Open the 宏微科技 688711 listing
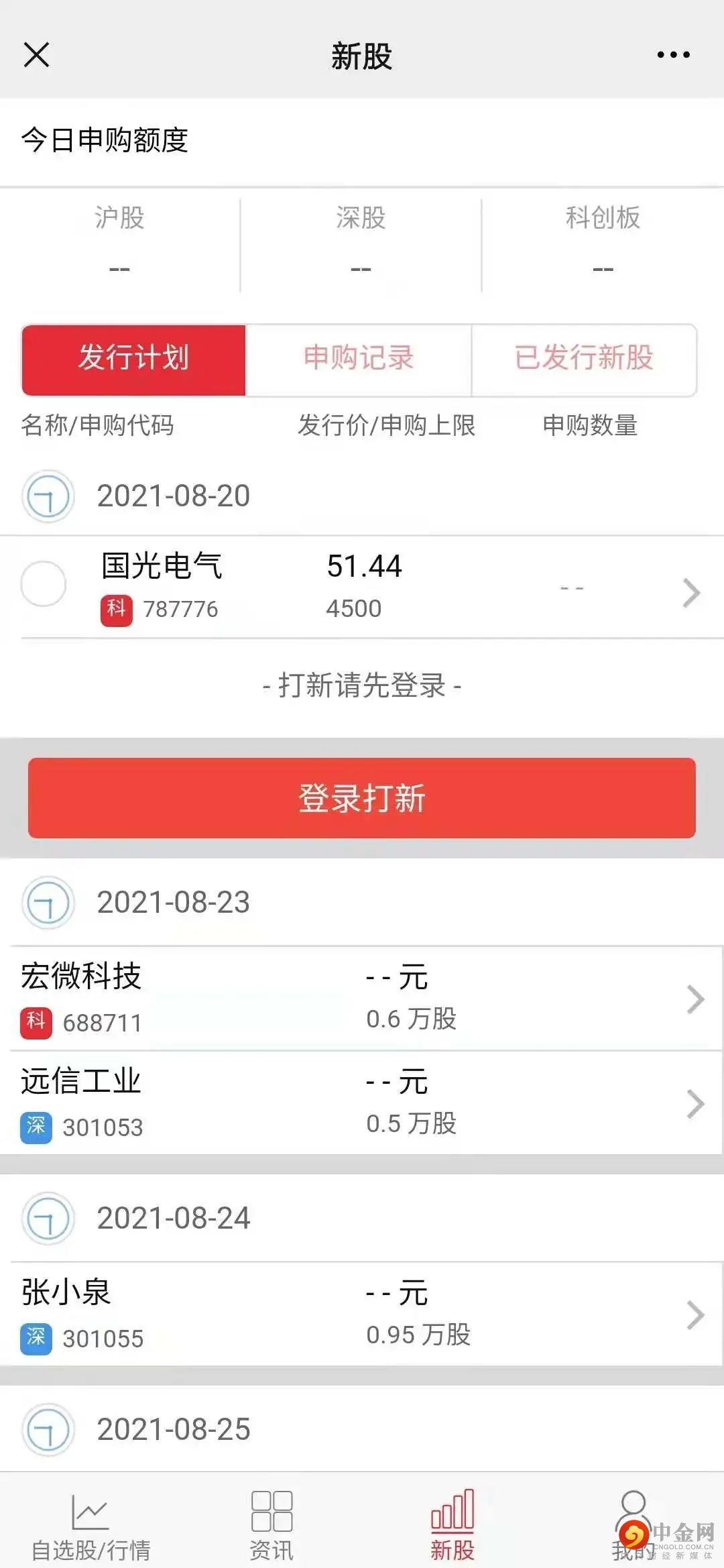The height and width of the screenshot is (1568, 724). coord(362,999)
